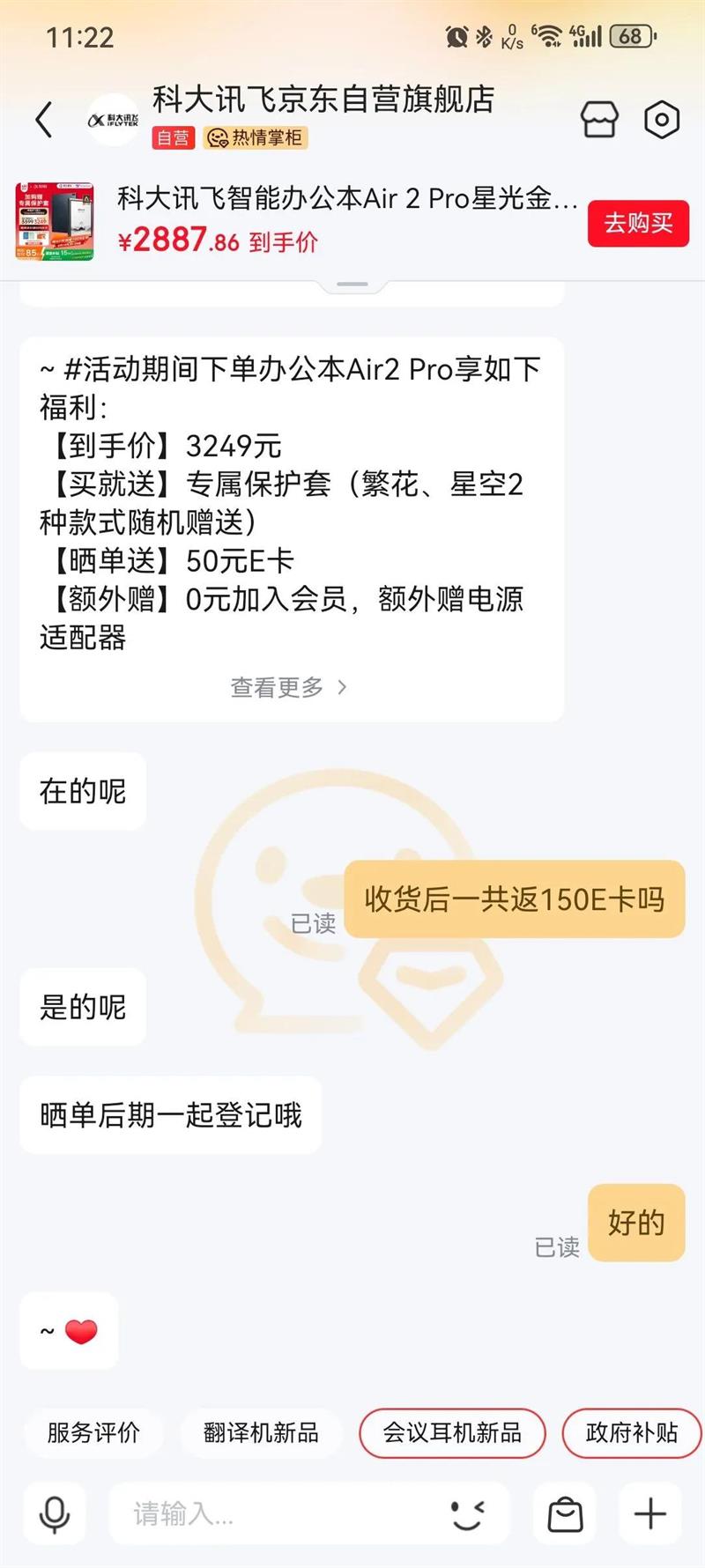Go back from the chat

tap(44, 120)
